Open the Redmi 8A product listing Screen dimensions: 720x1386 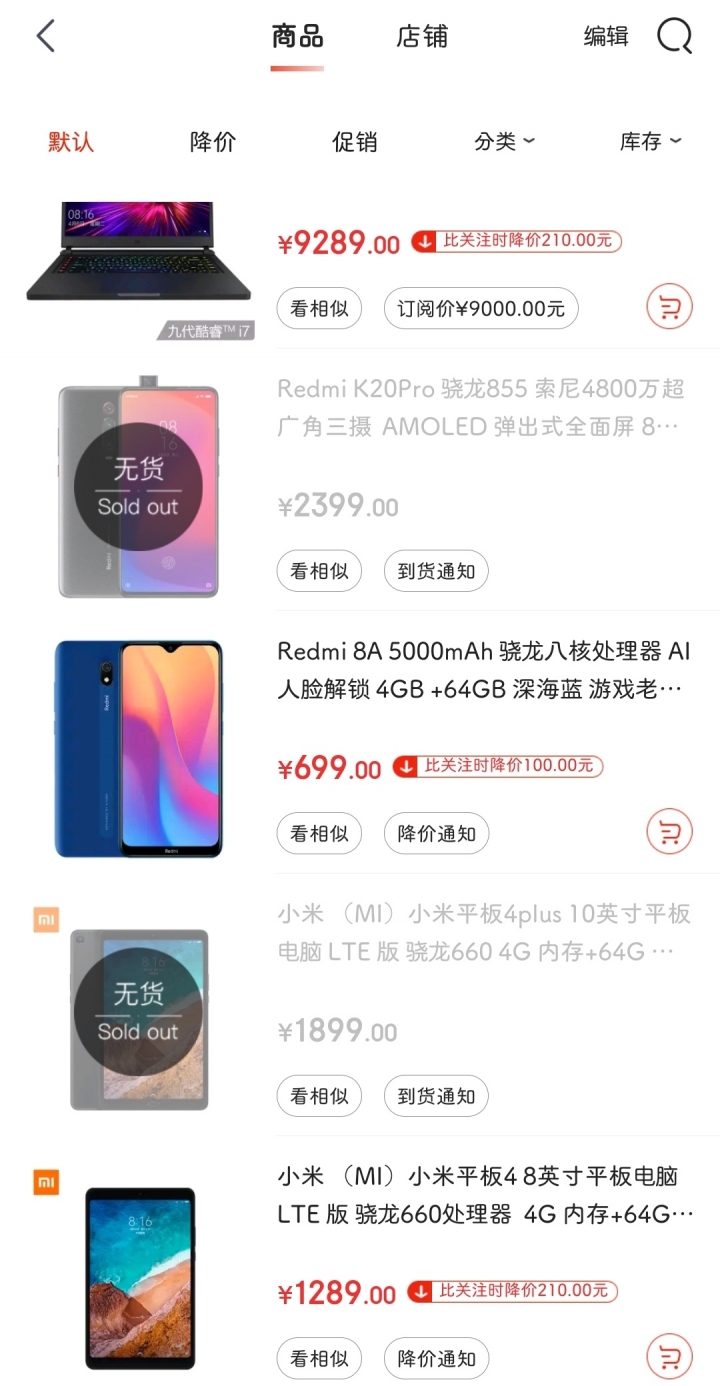484,671
